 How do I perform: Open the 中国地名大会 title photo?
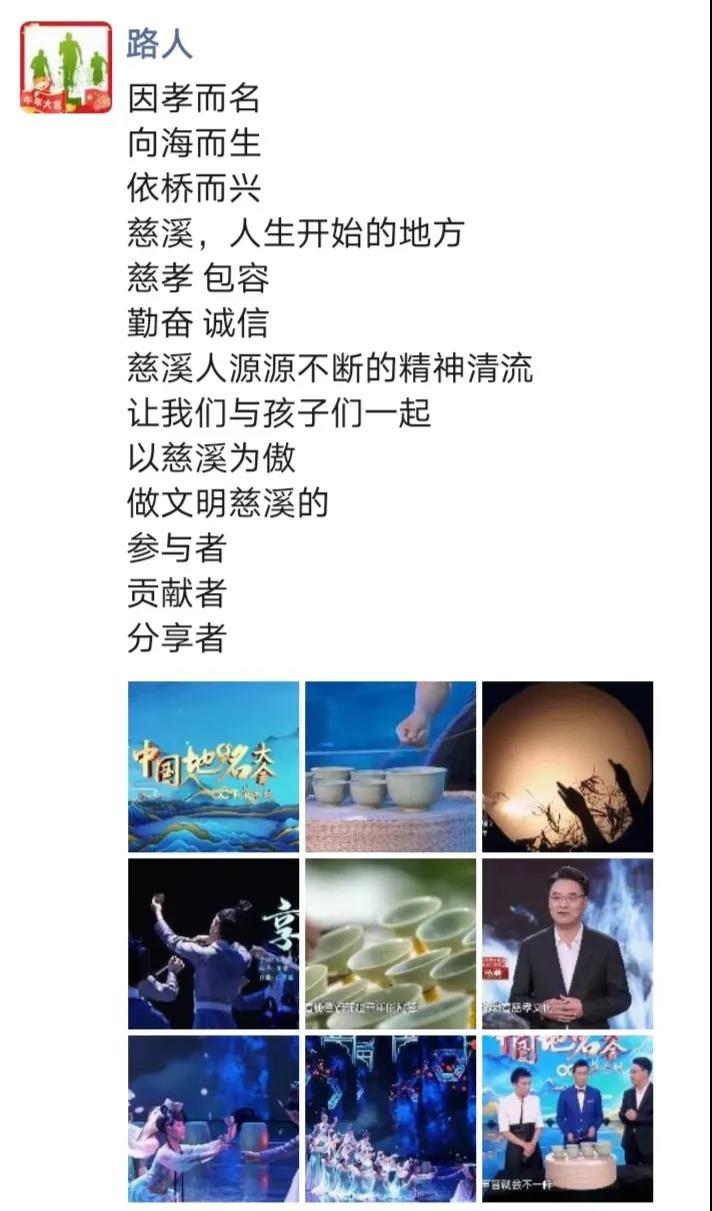click(213, 766)
